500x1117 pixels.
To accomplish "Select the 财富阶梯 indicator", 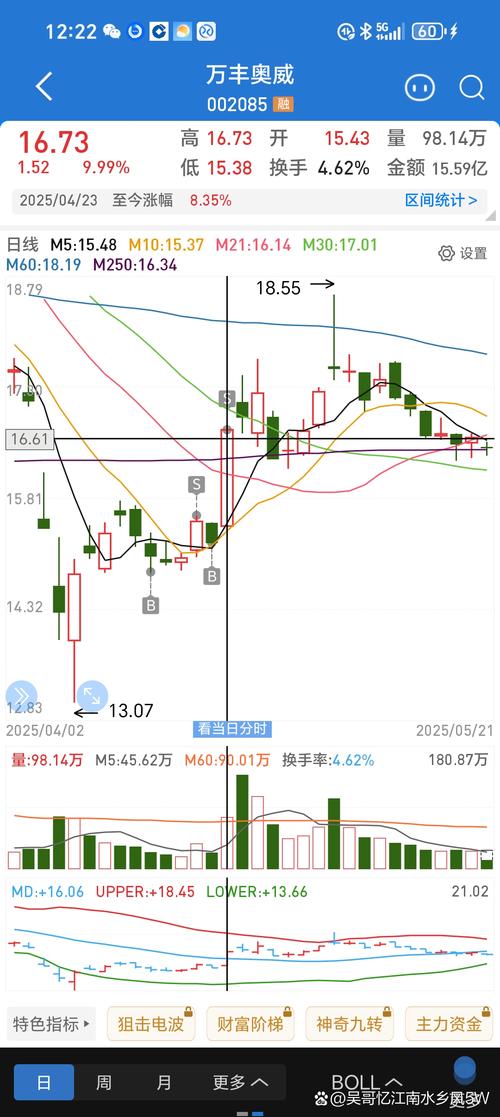I will (x=250, y=1025).
